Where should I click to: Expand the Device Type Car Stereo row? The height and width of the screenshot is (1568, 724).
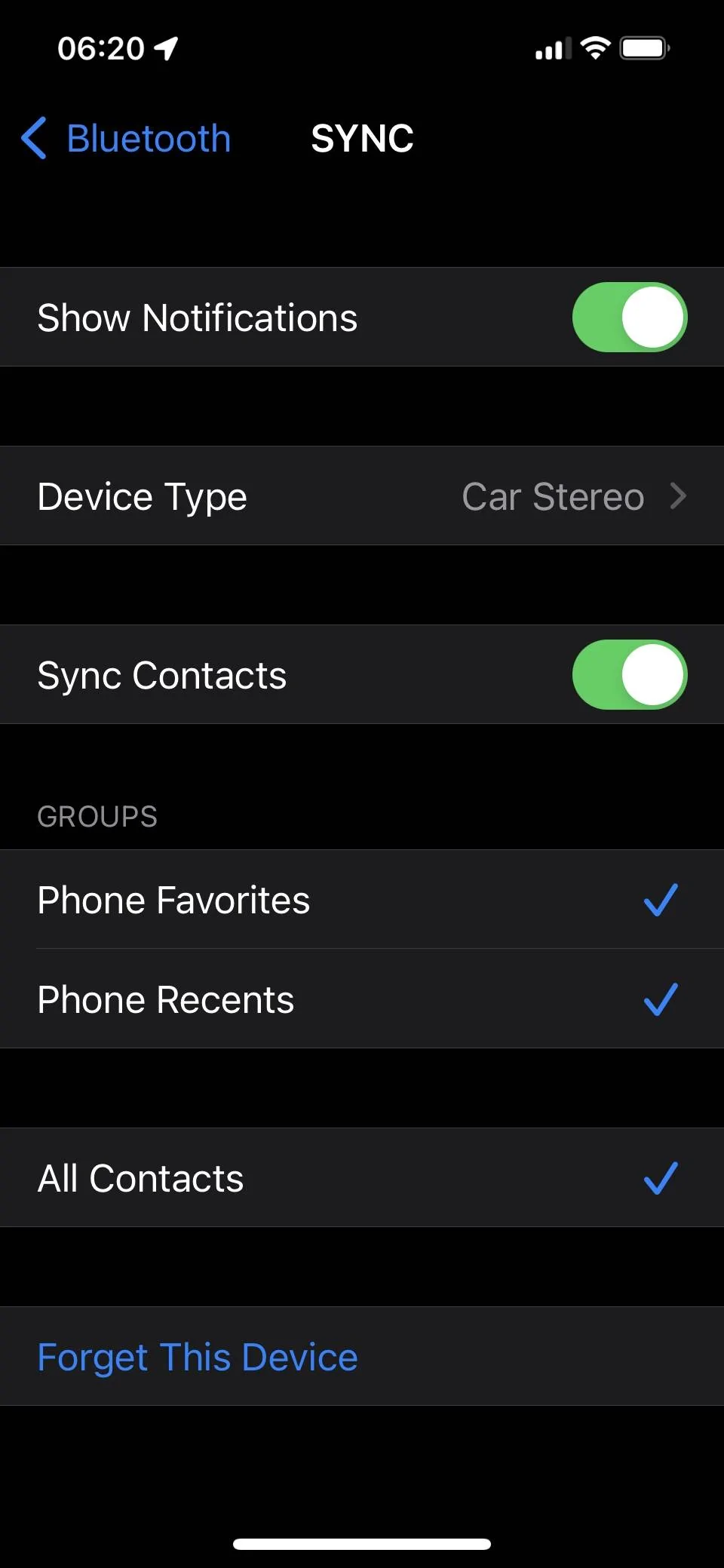tap(362, 496)
